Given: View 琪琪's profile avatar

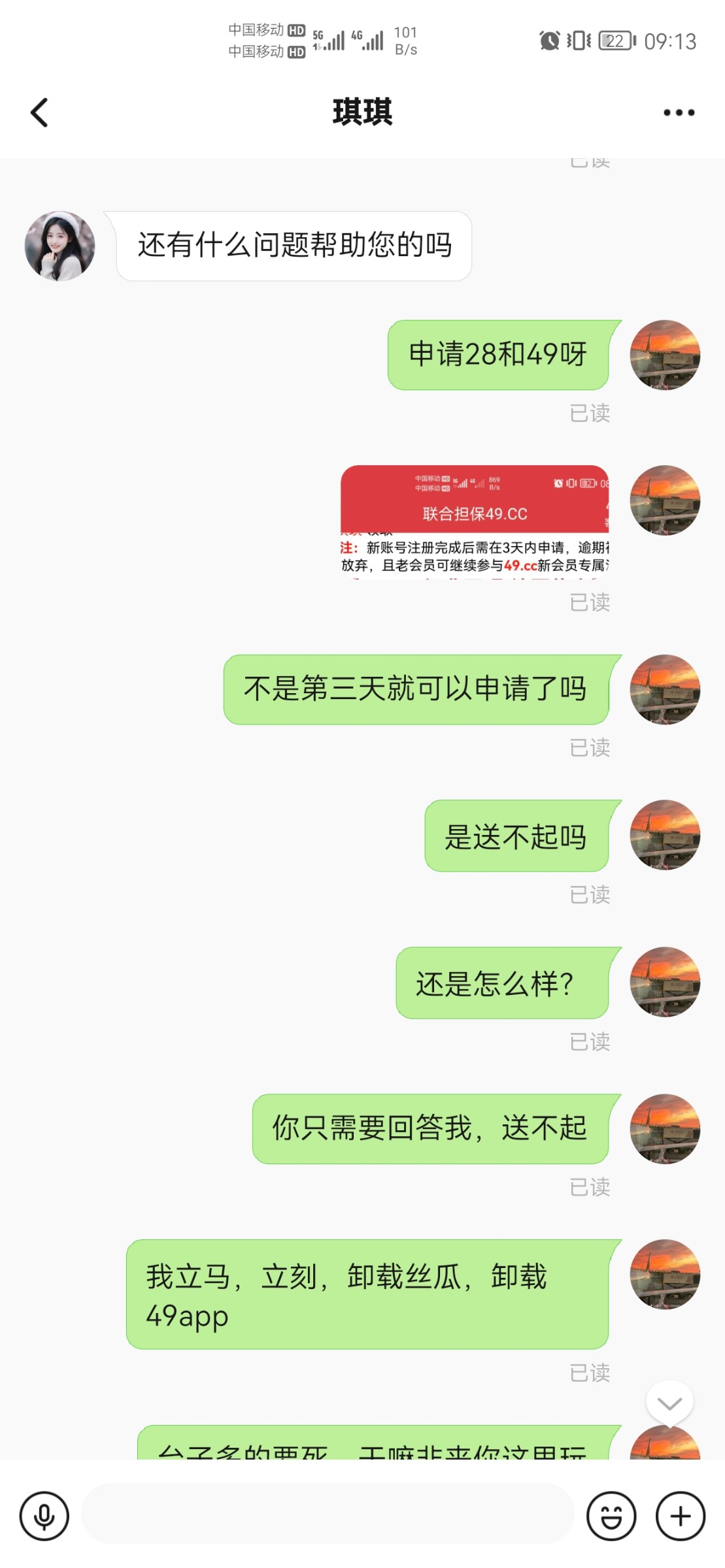Looking at the screenshot, I should tap(59, 246).
